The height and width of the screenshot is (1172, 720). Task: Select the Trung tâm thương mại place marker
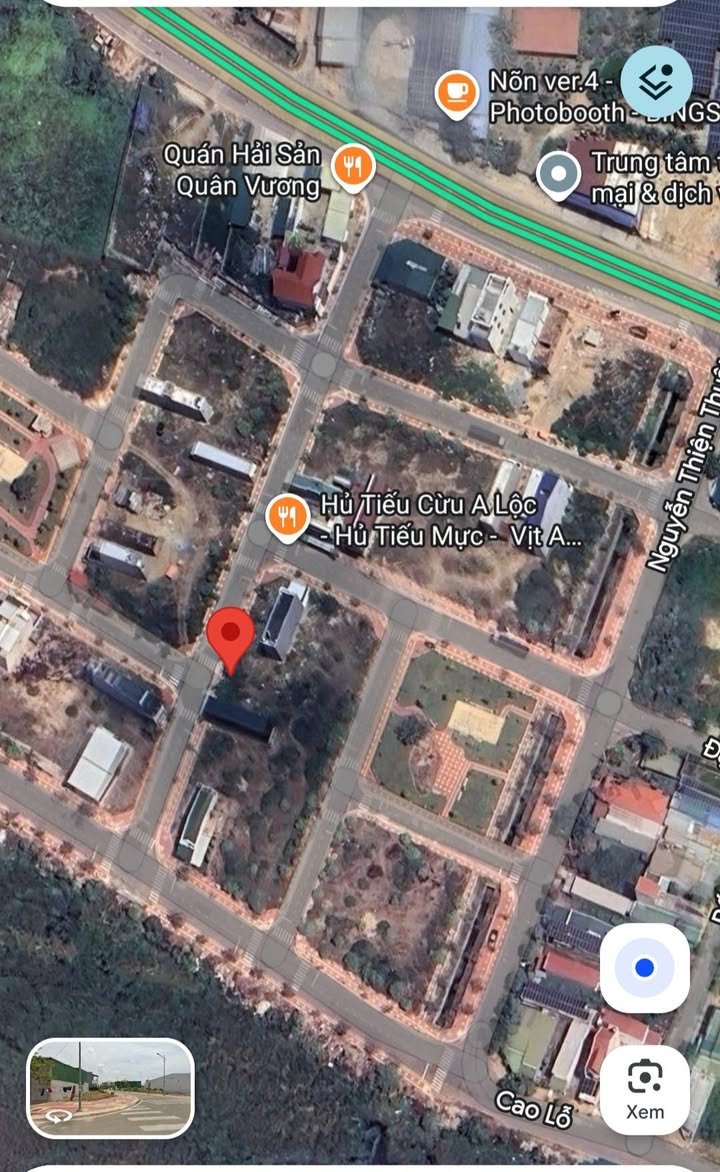559,174
